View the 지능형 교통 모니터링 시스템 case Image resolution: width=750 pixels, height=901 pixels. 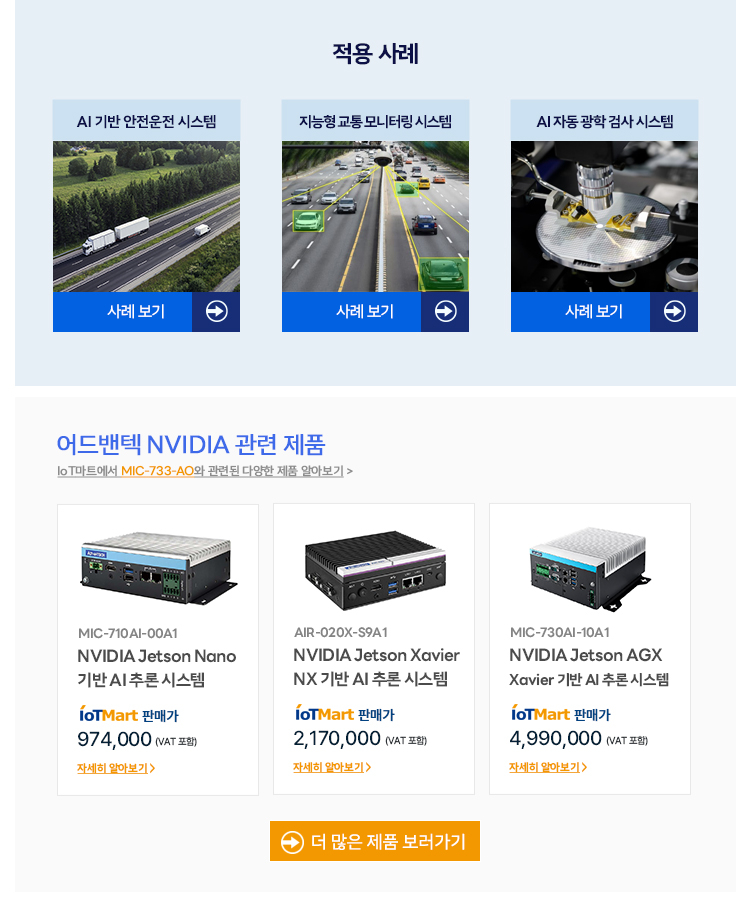click(x=375, y=312)
